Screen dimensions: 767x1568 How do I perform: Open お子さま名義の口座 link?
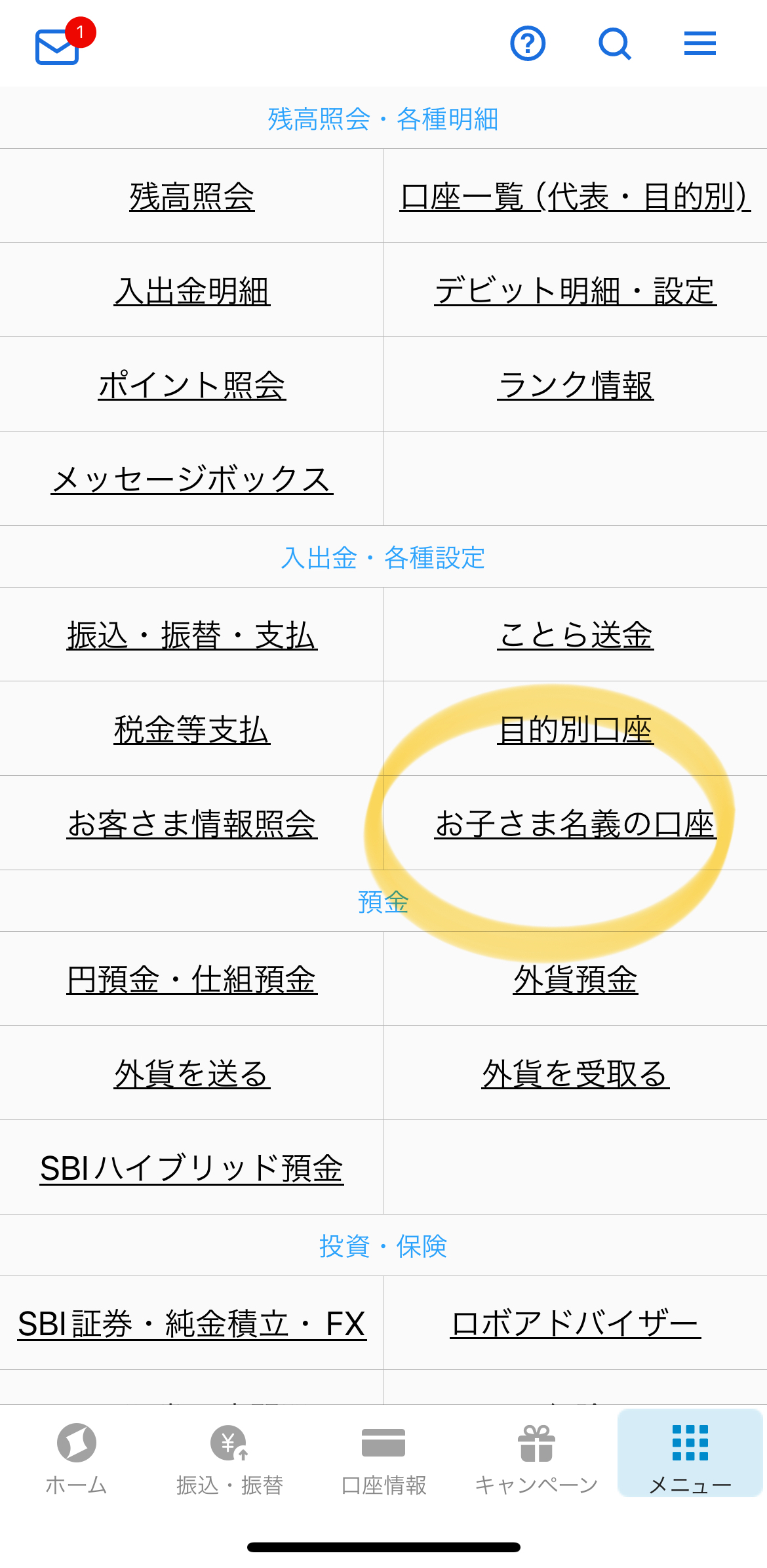575,824
